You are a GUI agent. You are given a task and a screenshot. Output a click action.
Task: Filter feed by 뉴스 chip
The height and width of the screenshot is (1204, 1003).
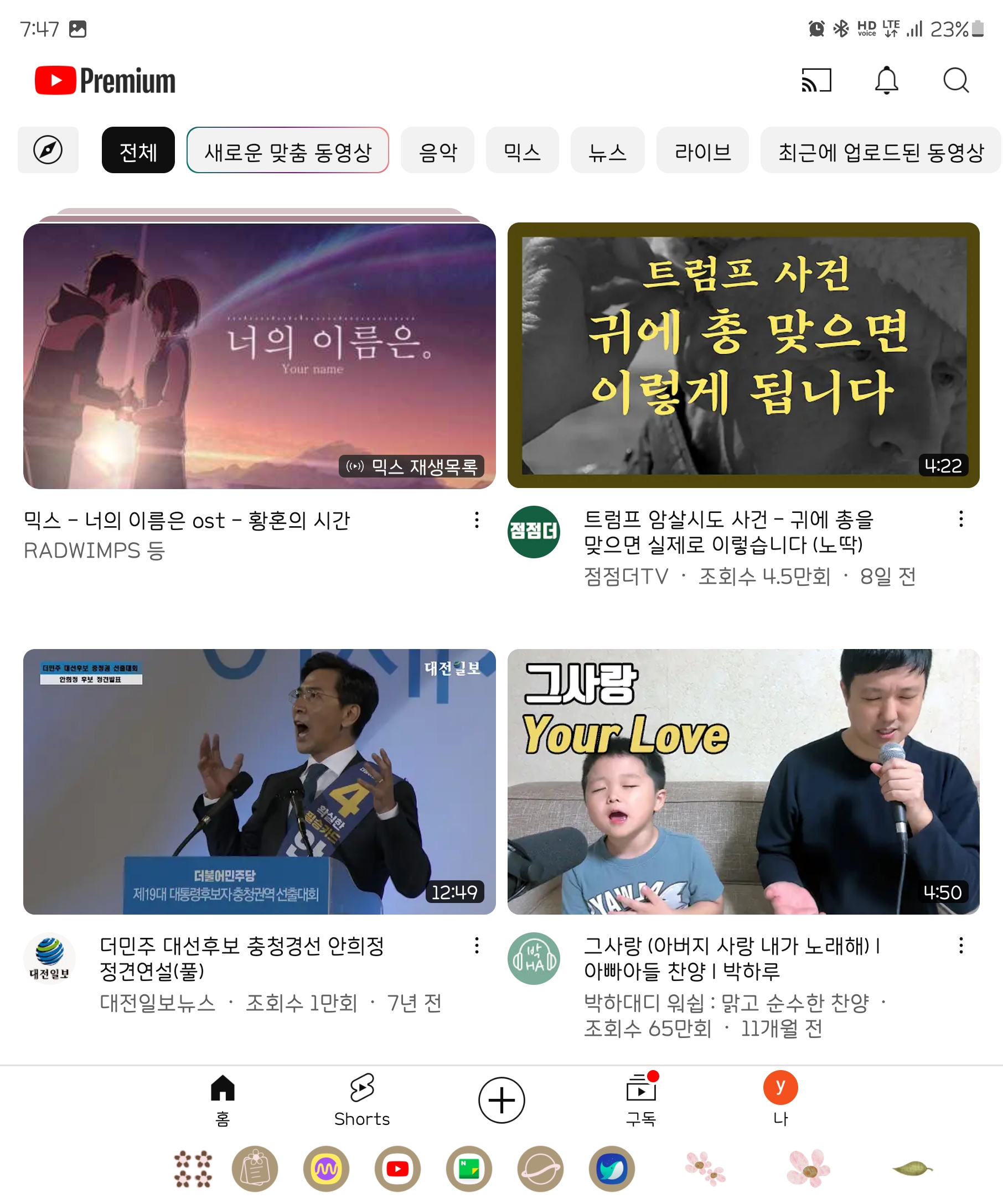(607, 150)
